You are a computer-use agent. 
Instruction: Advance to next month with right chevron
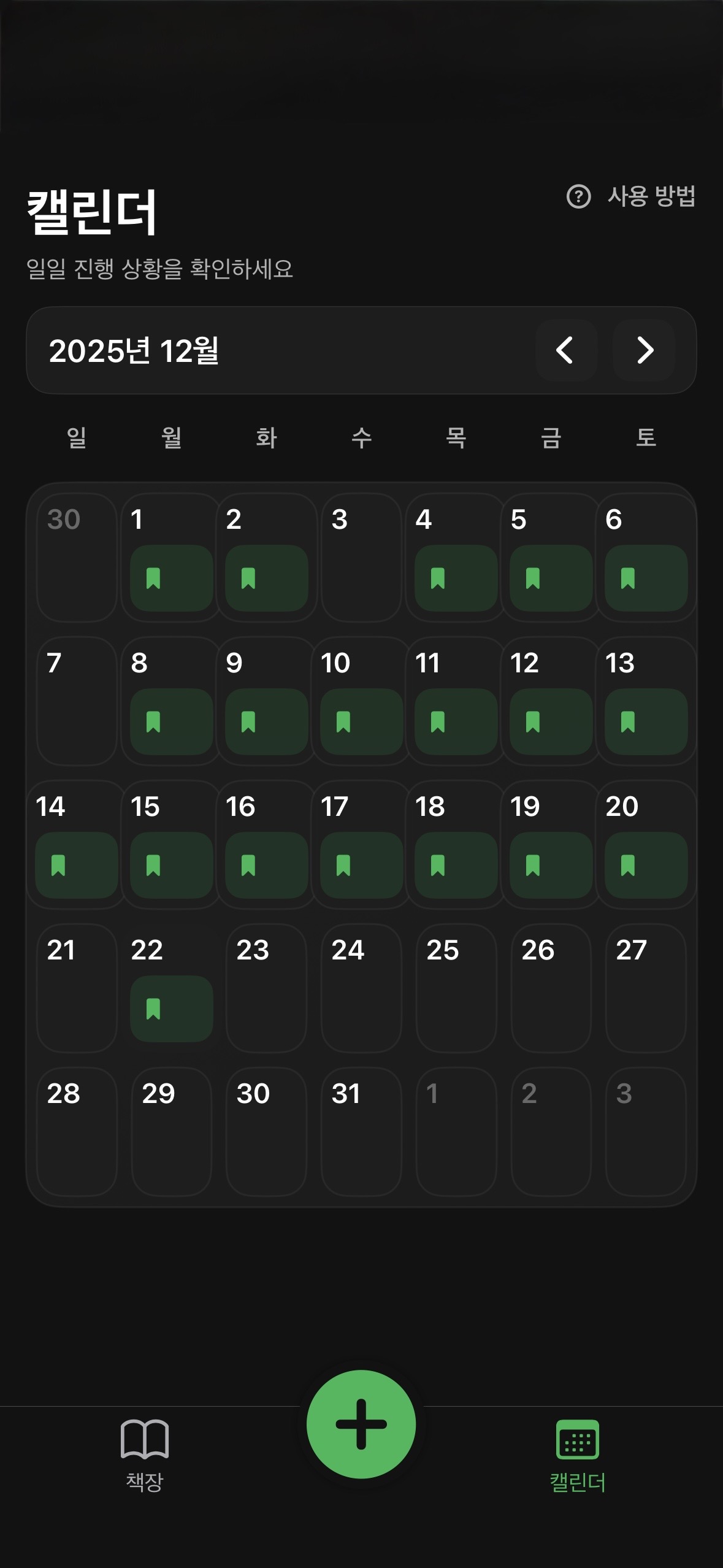[646, 350]
